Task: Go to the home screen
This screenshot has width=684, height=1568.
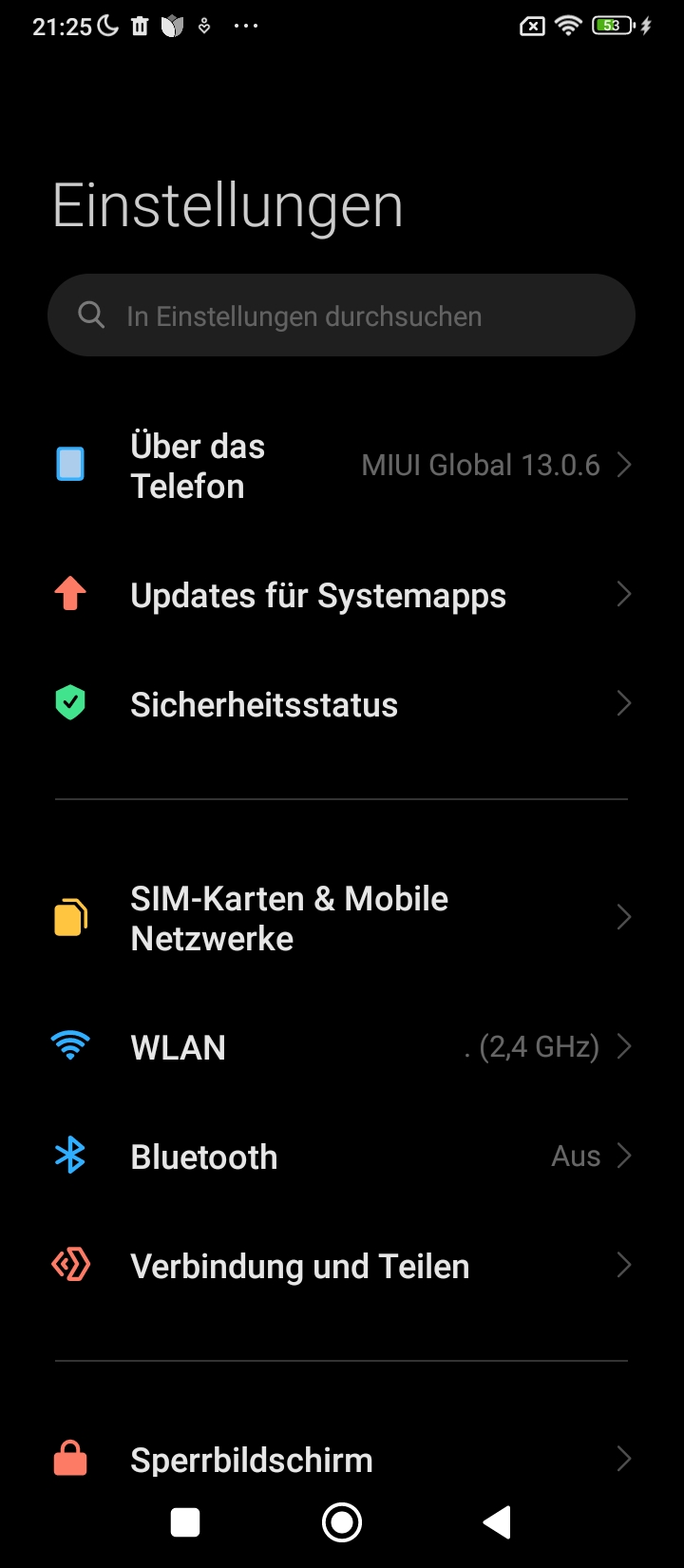Action: pyautogui.click(x=342, y=1522)
